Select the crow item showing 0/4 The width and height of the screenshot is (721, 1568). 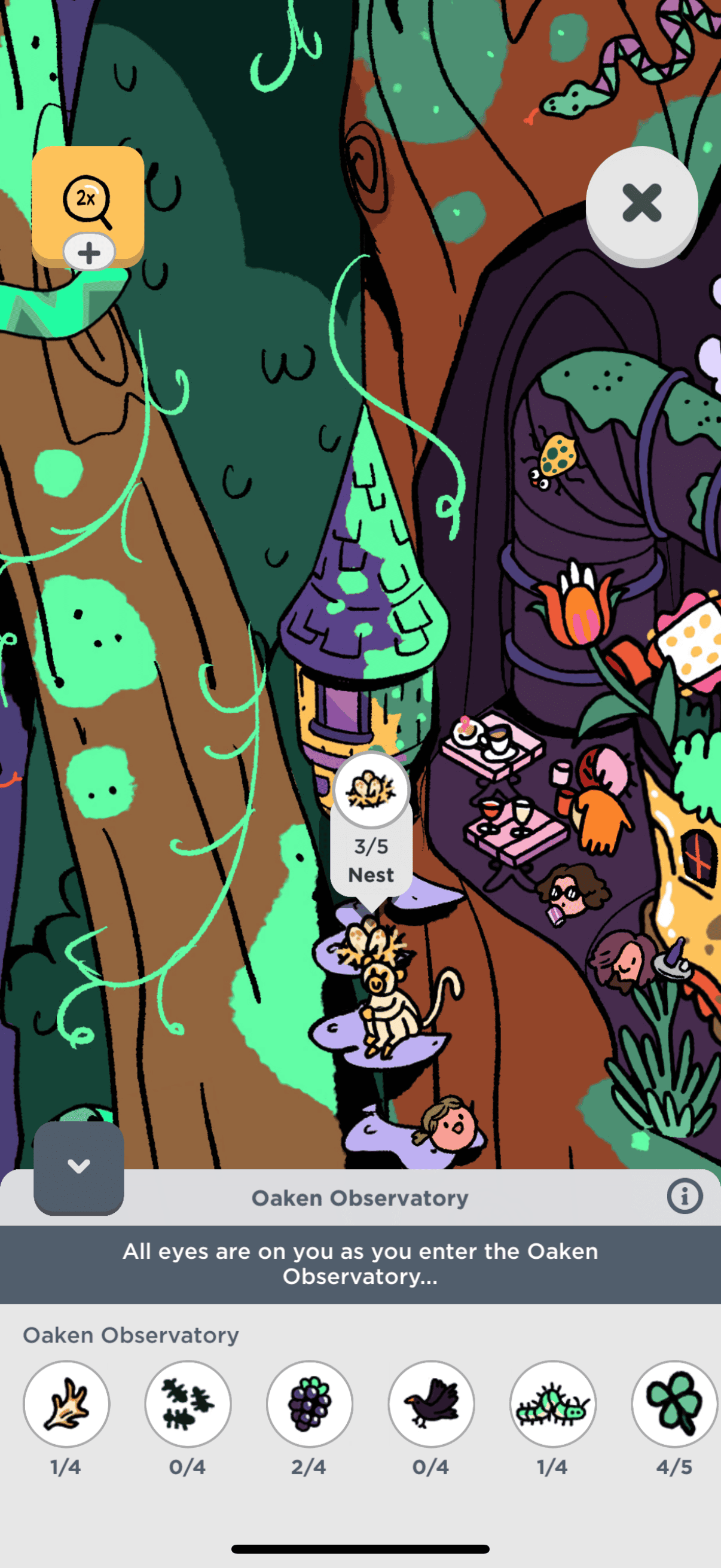pyautogui.click(x=432, y=1403)
